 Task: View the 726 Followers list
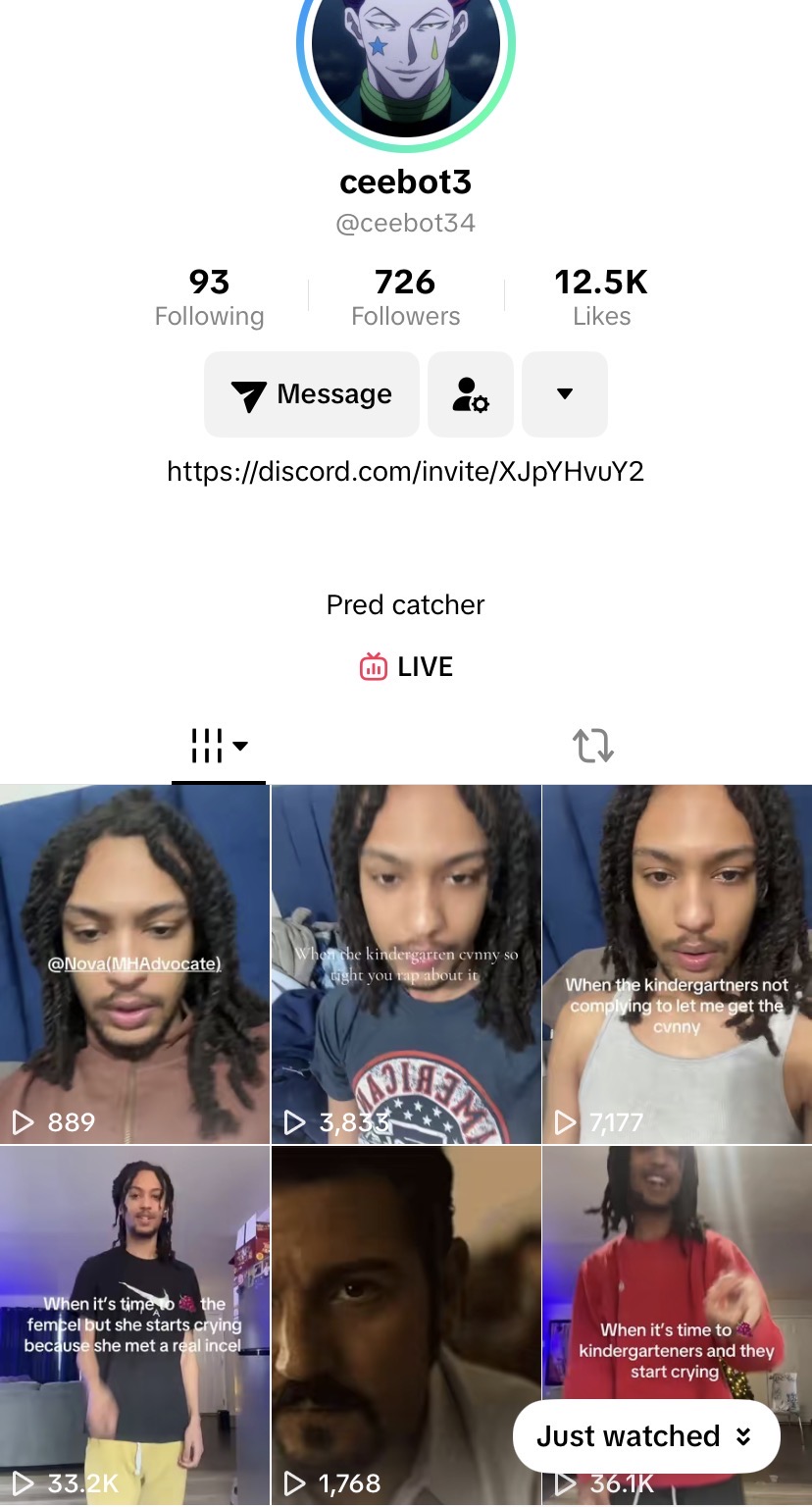point(406,298)
